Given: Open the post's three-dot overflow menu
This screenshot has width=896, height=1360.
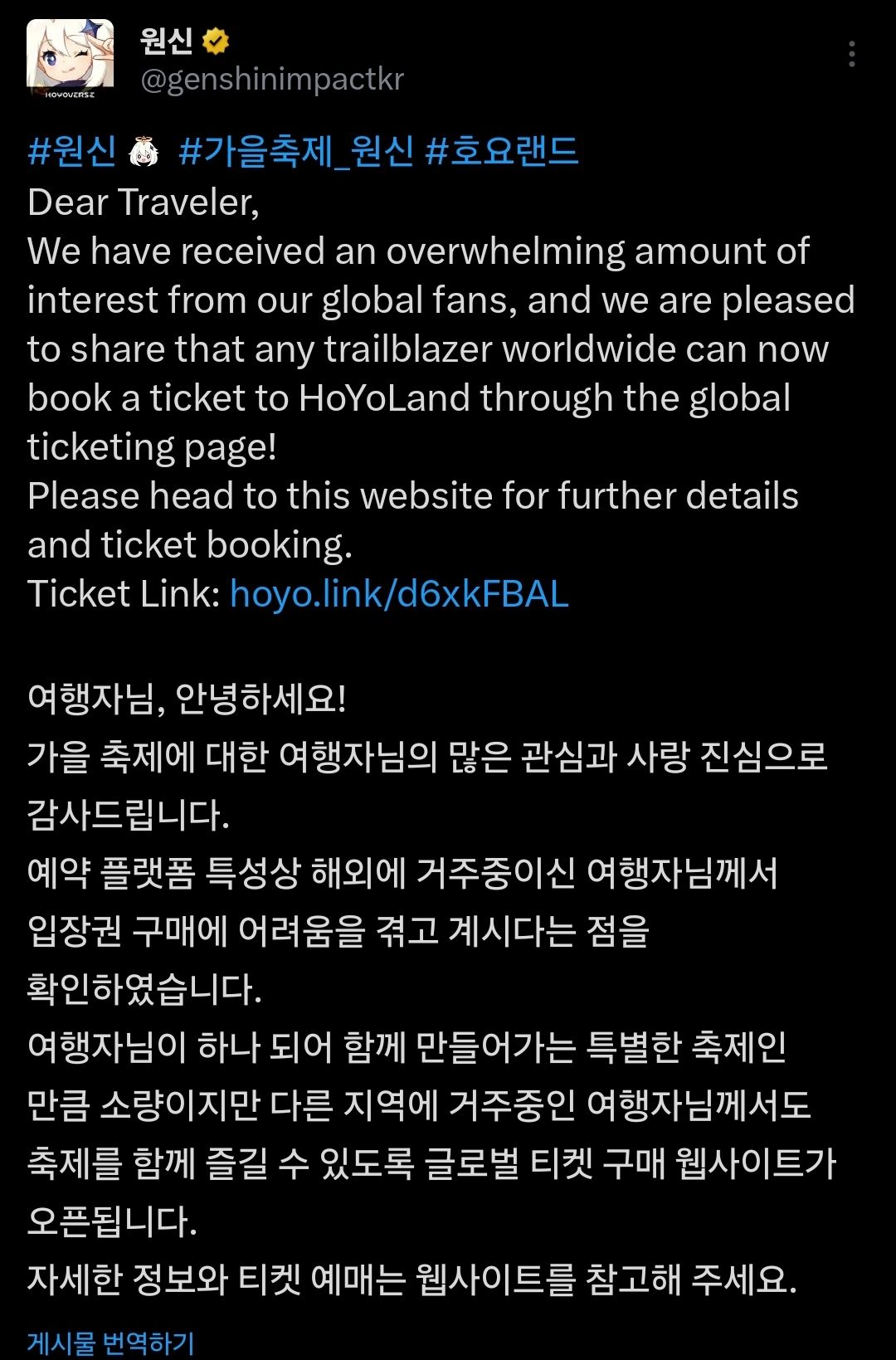Looking at the screenshot, I should 851,55.
